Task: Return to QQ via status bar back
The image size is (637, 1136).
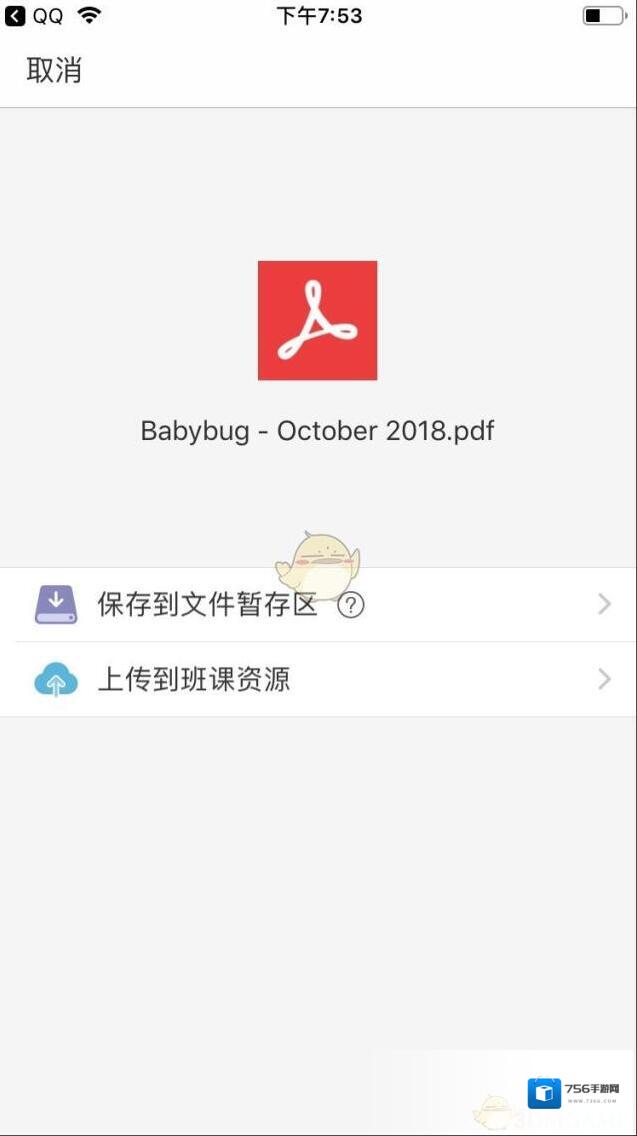Action: click(x=35, y=16)
